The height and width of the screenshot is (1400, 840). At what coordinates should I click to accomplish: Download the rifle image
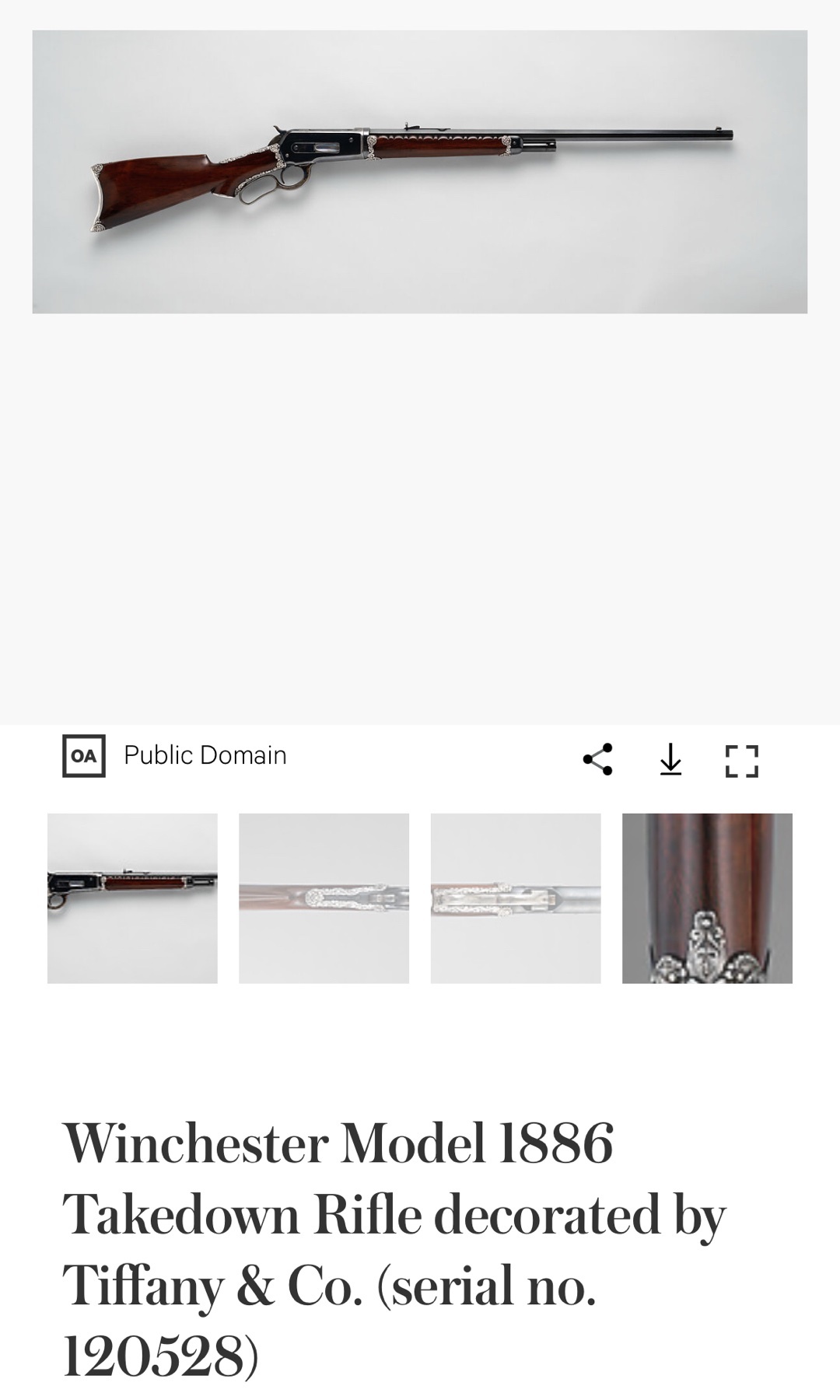click(670, 759)
